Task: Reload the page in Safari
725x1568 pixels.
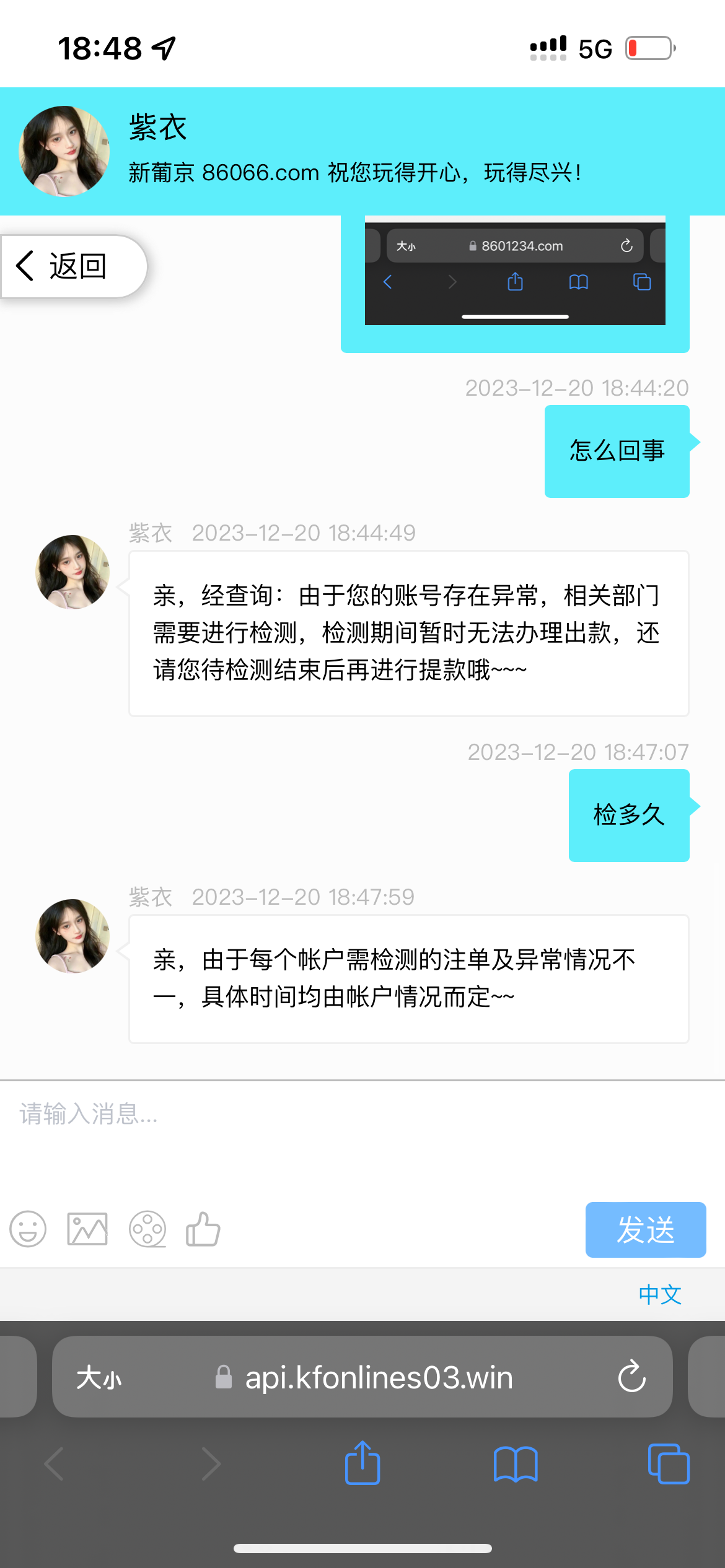Action: (631, 1377)
